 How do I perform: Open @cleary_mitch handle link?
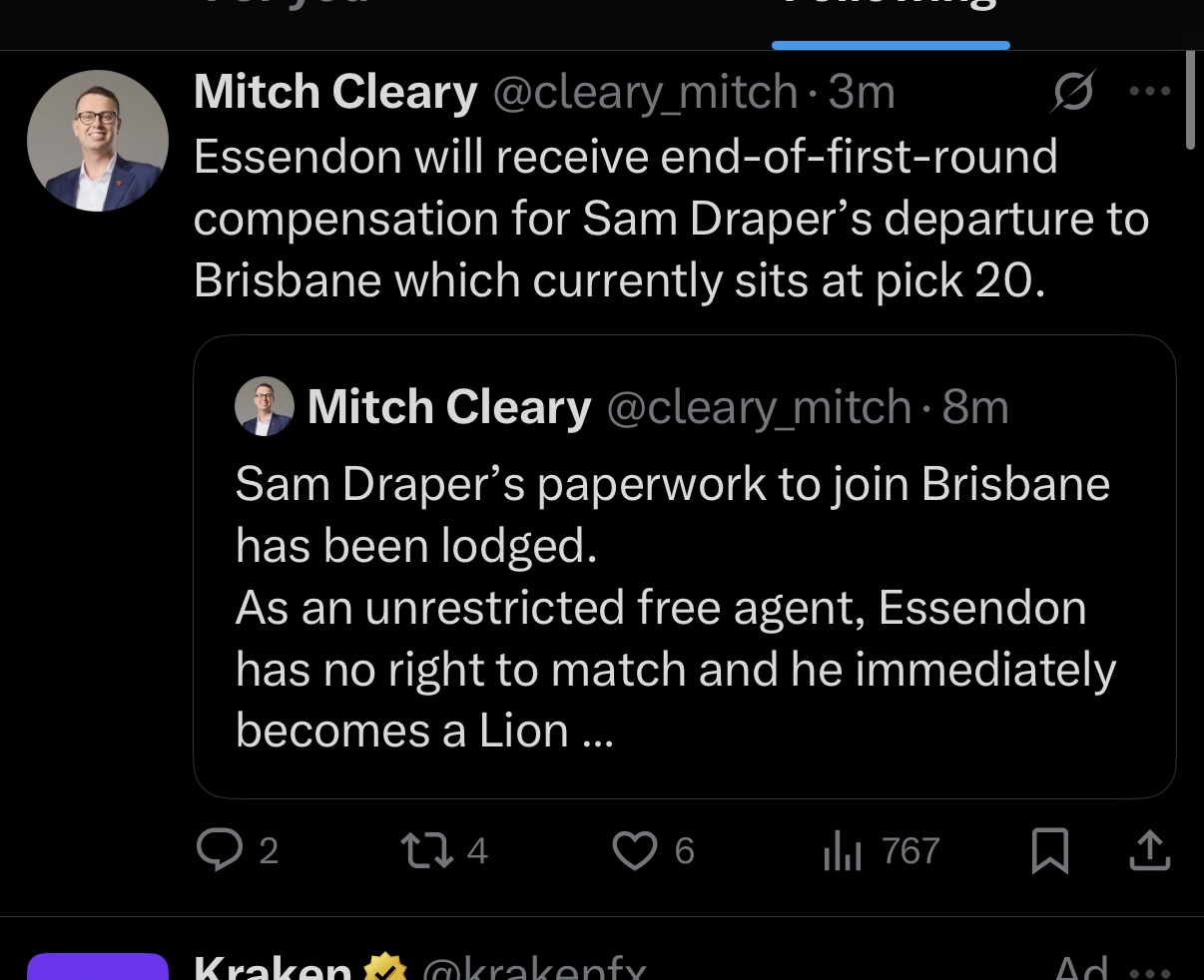pos(645,93)
